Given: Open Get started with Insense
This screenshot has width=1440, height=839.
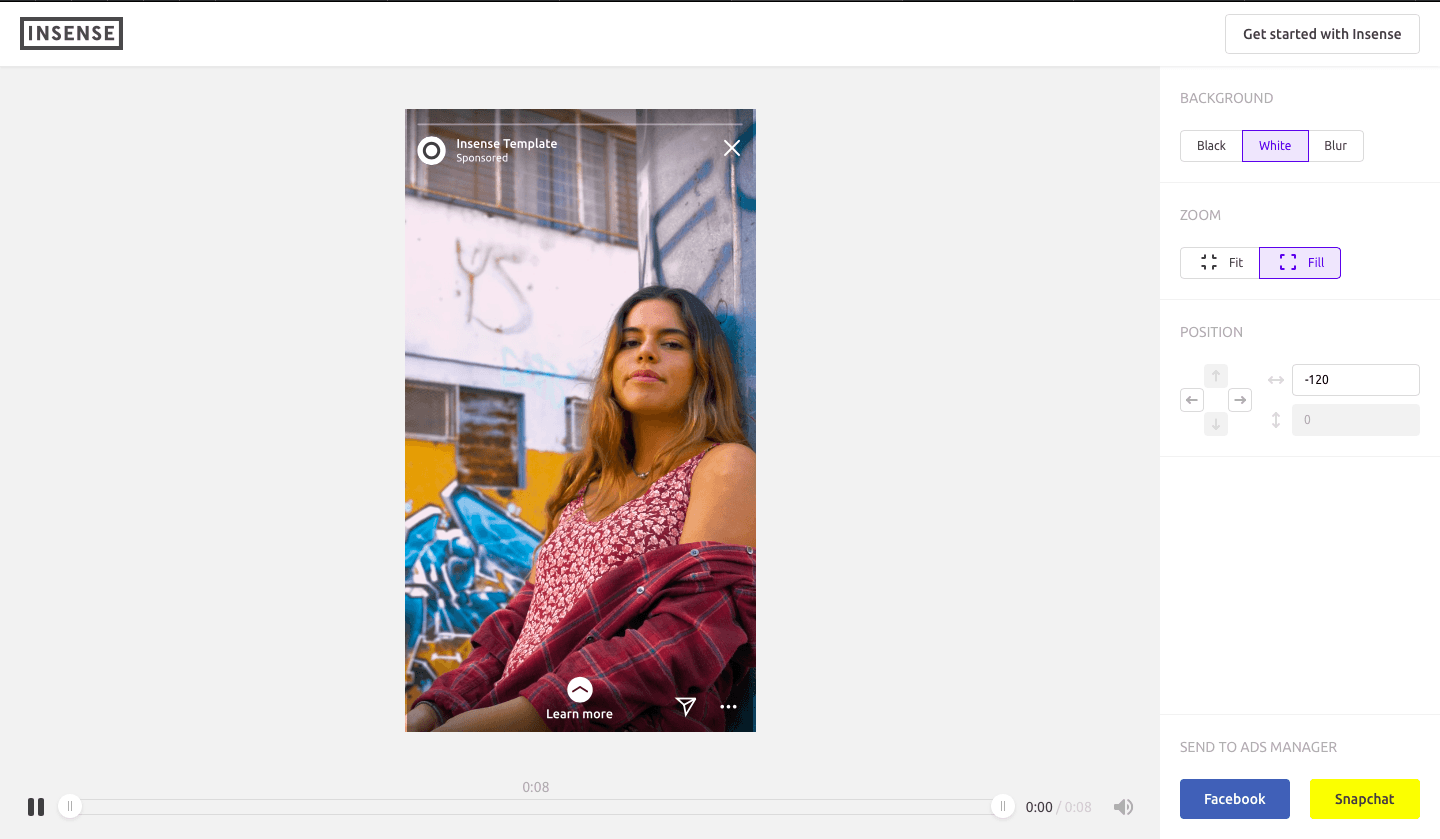Looking at the screenshot, I should [x=1322, y=34].
